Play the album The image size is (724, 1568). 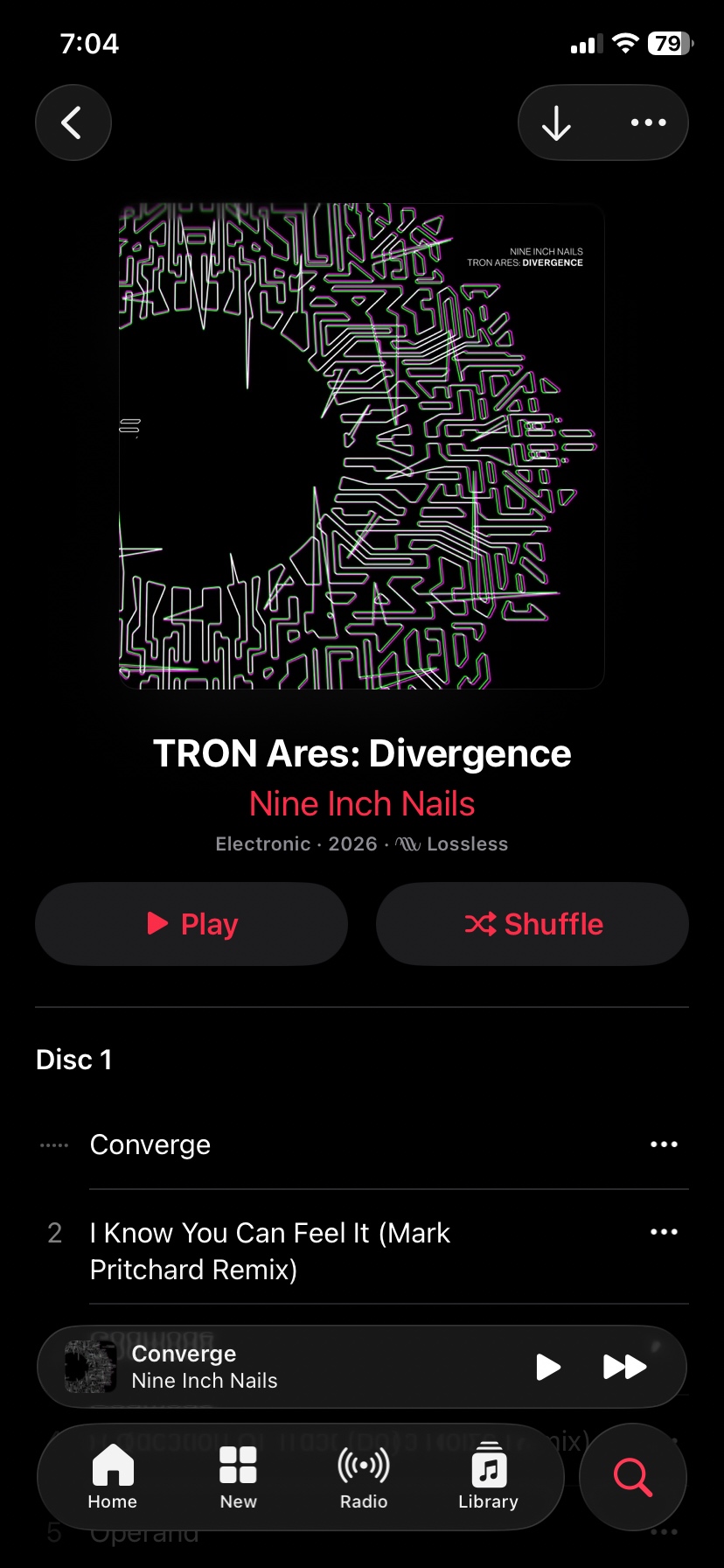tap(191, 924)
